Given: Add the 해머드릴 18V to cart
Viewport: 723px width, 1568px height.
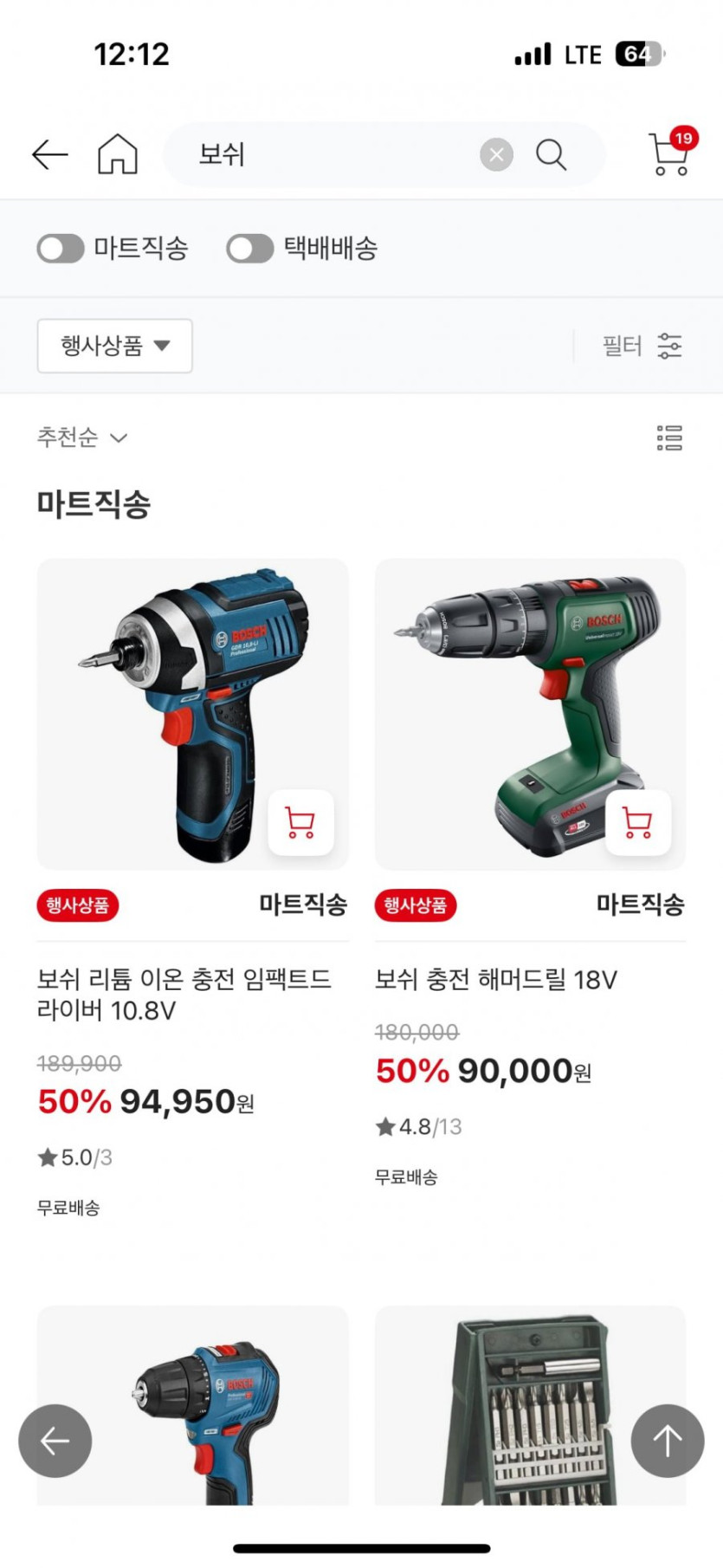Looking at the screenshot, I should click(x=637, y=822).
